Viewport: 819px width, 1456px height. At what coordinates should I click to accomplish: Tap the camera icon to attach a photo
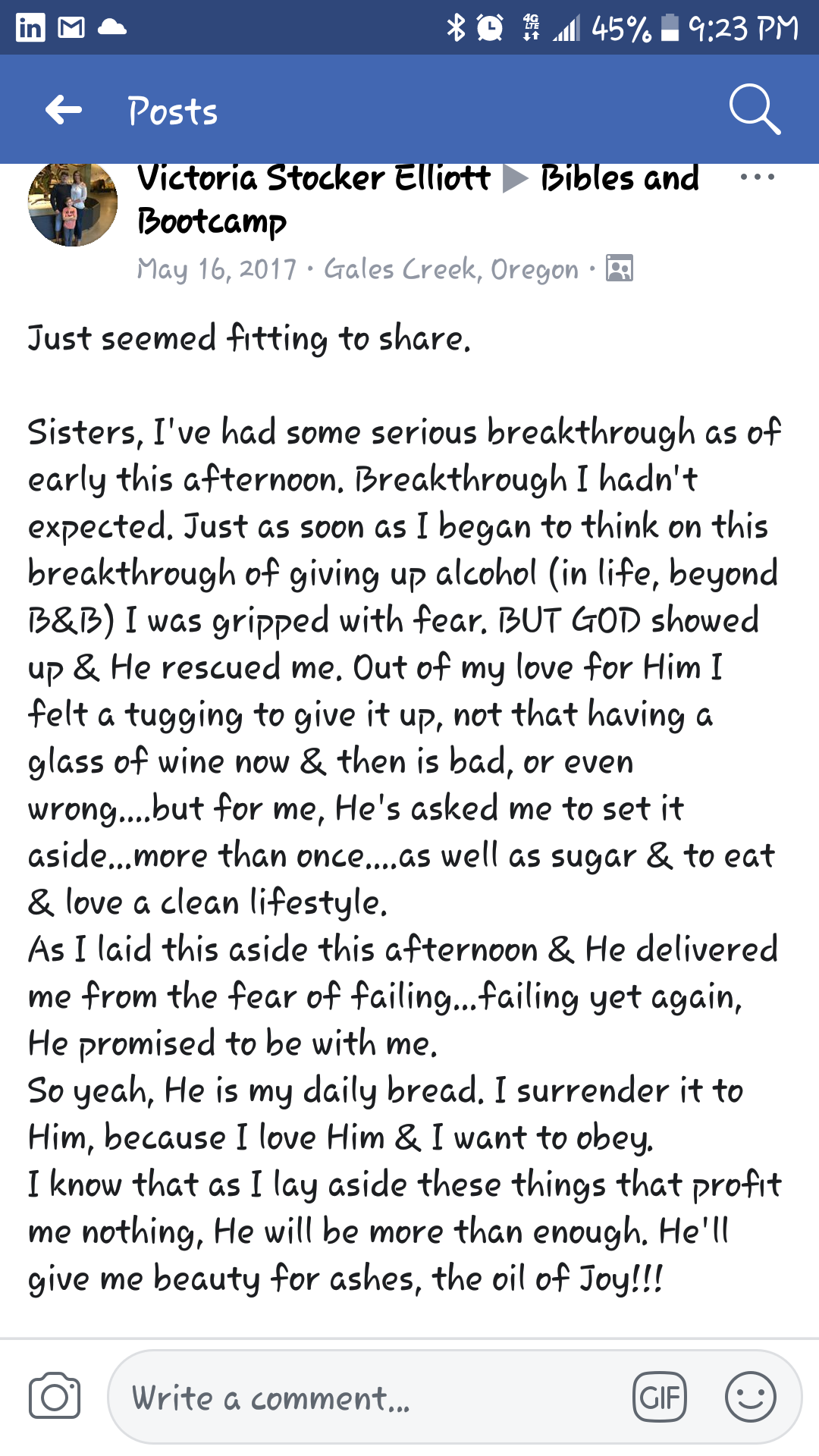(55, 1396)
